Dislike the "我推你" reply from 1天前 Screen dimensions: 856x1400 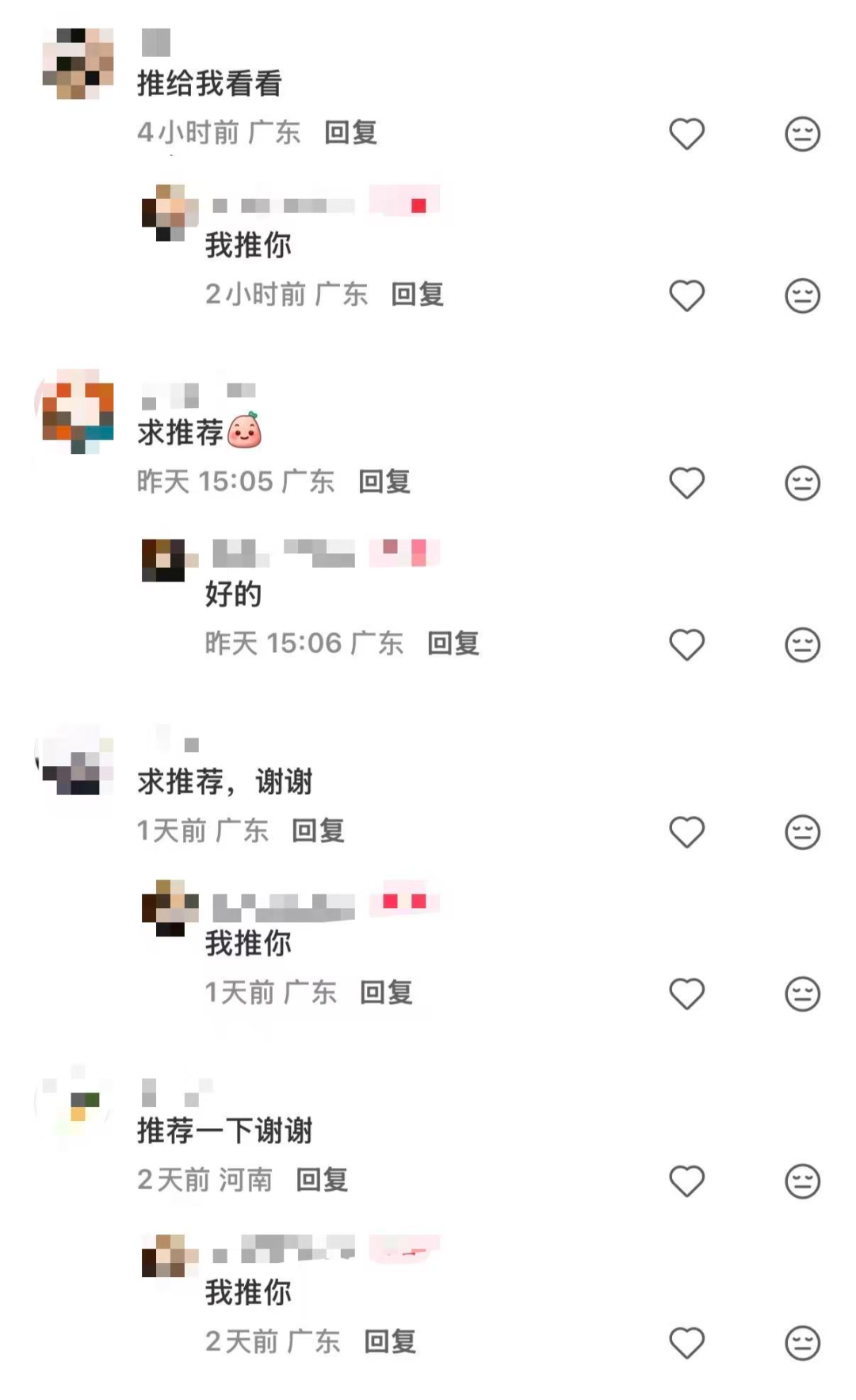tap(802, 994)
